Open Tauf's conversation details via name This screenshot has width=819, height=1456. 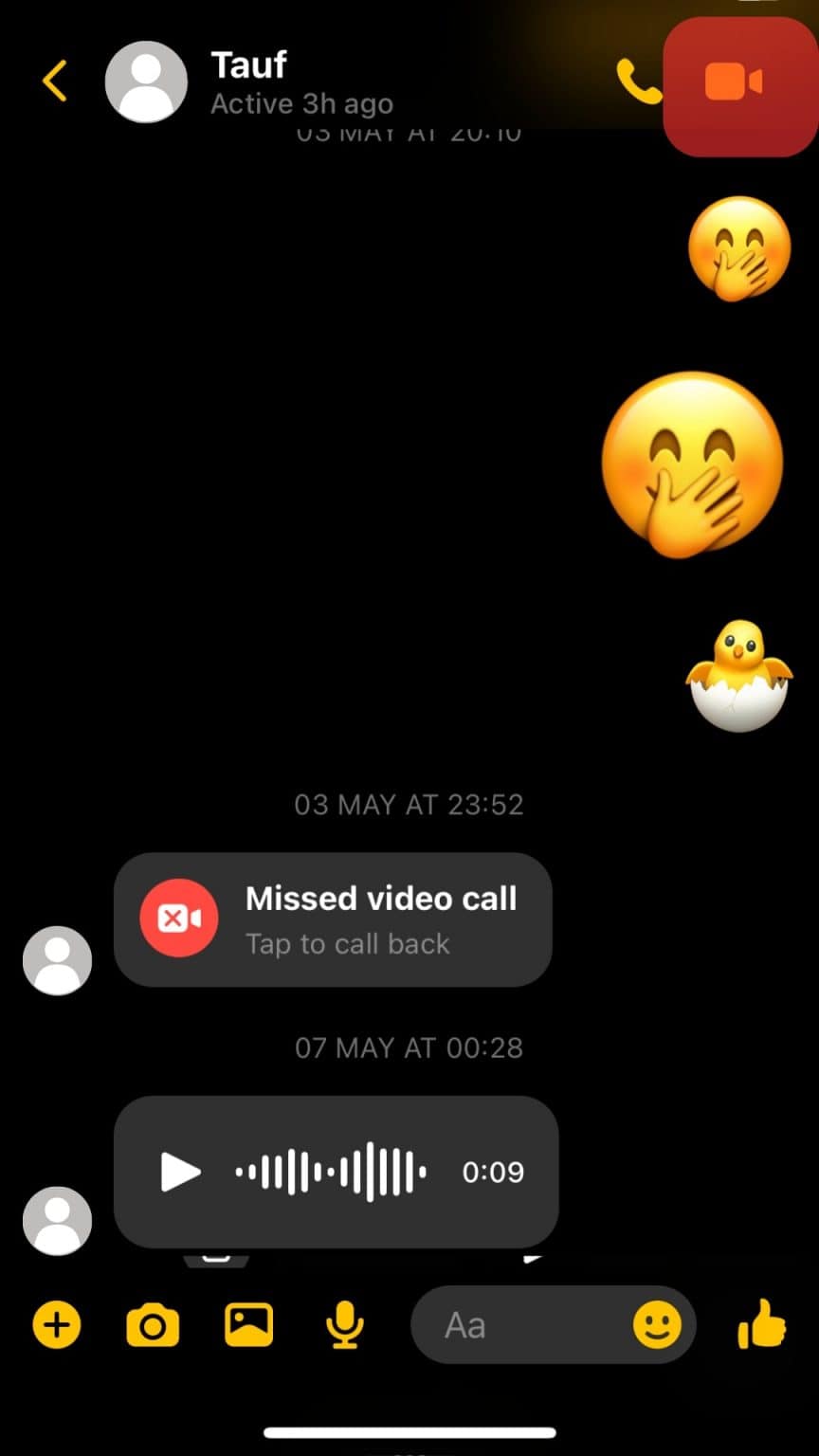pos(248,64)
